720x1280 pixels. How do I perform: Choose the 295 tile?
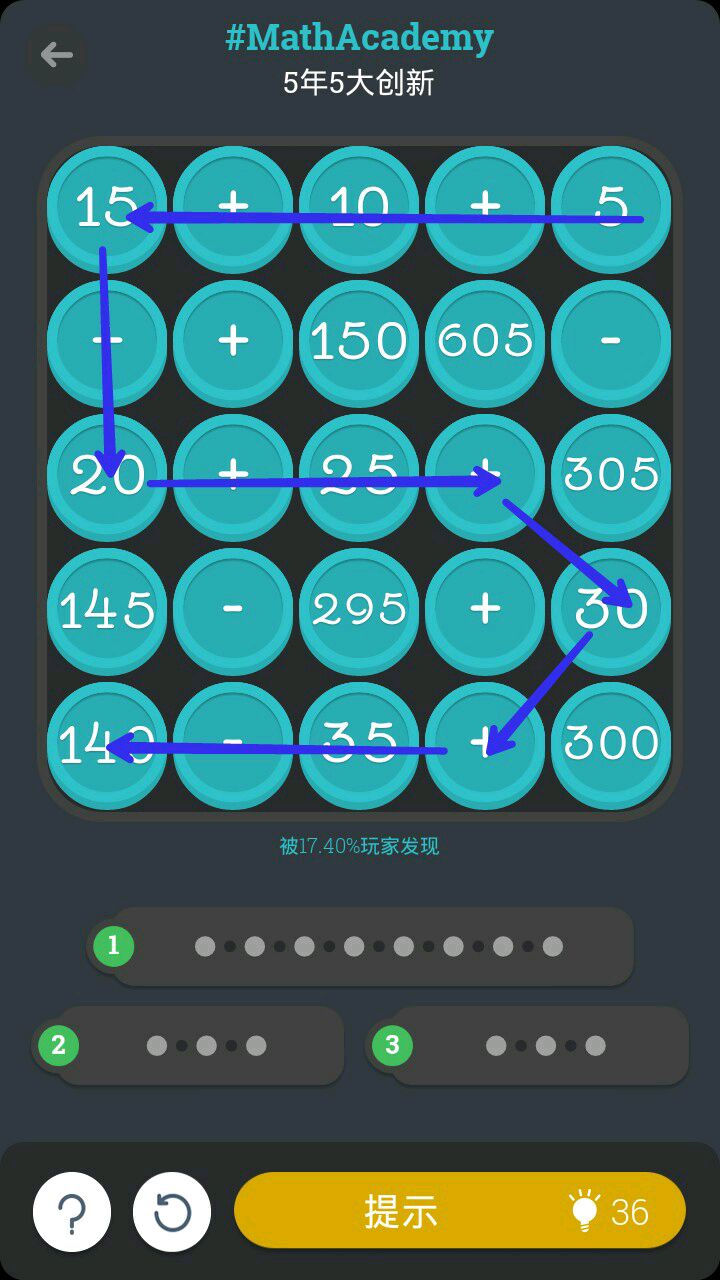[359, 609]
